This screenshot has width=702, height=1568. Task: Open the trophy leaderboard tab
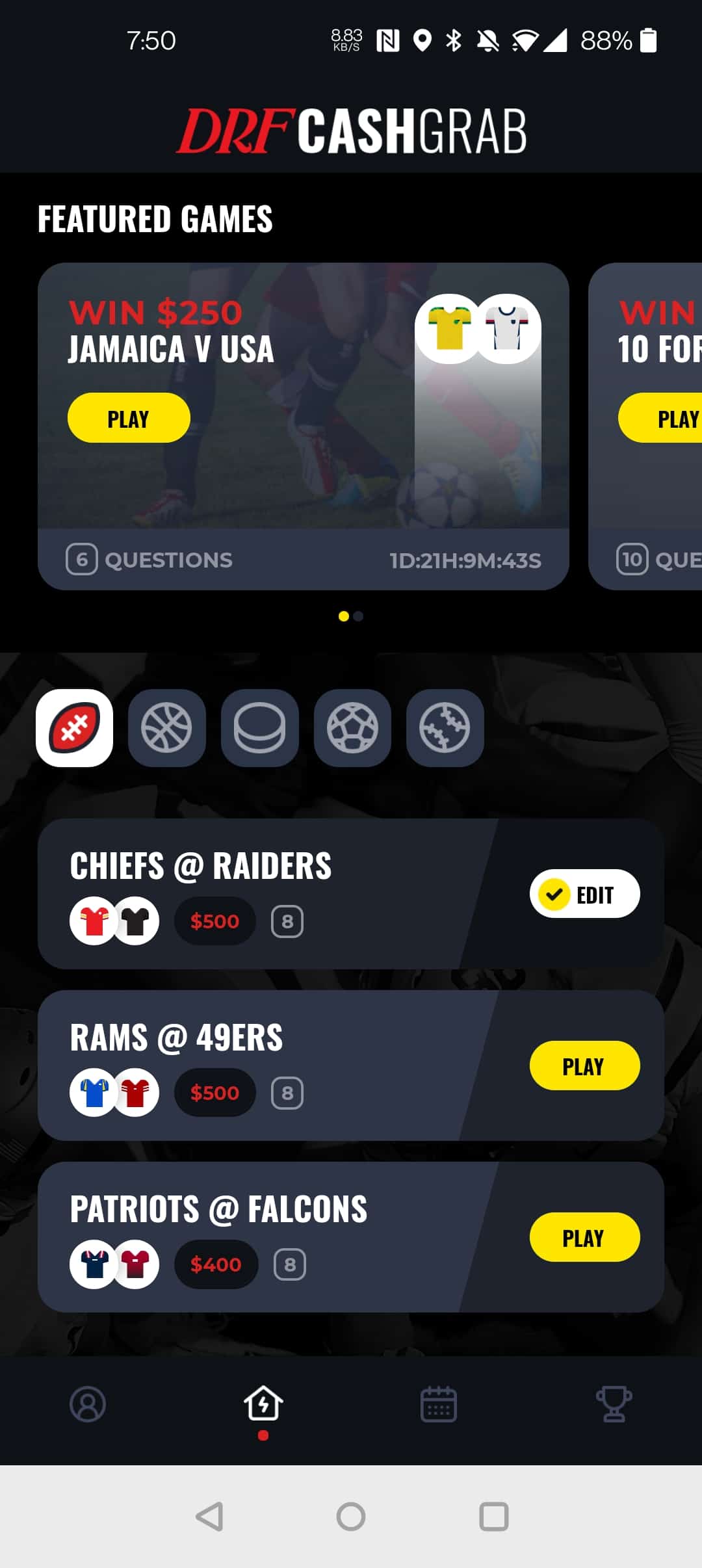(x=614, y=1404)
